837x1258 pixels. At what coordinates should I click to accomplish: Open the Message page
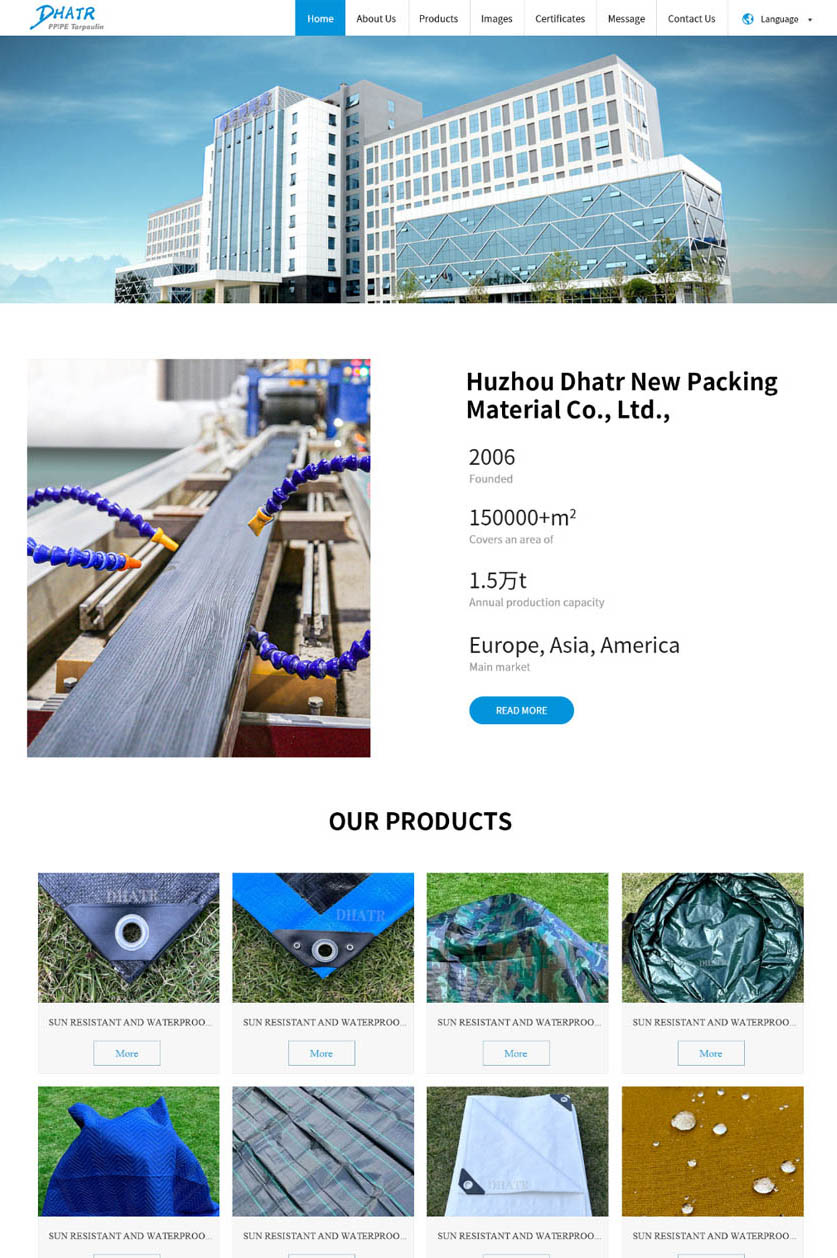coord(626,18)
